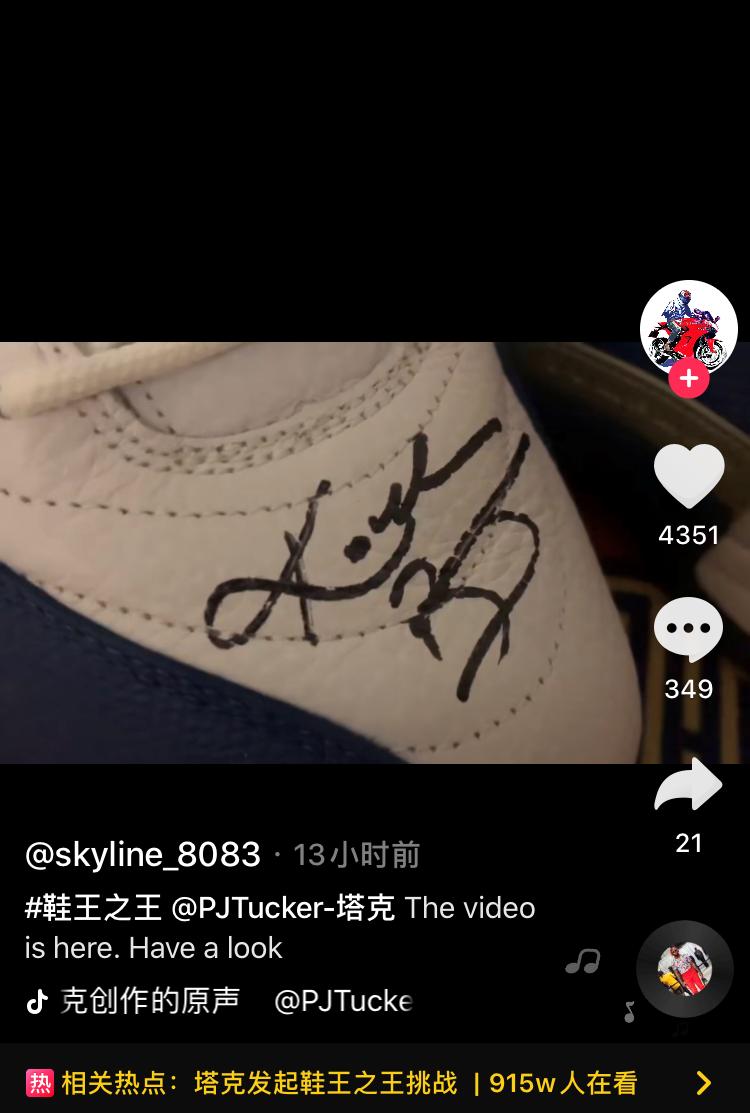
Task: Click the 热 hot badge icon on the banner
Action: (39, 1080)
